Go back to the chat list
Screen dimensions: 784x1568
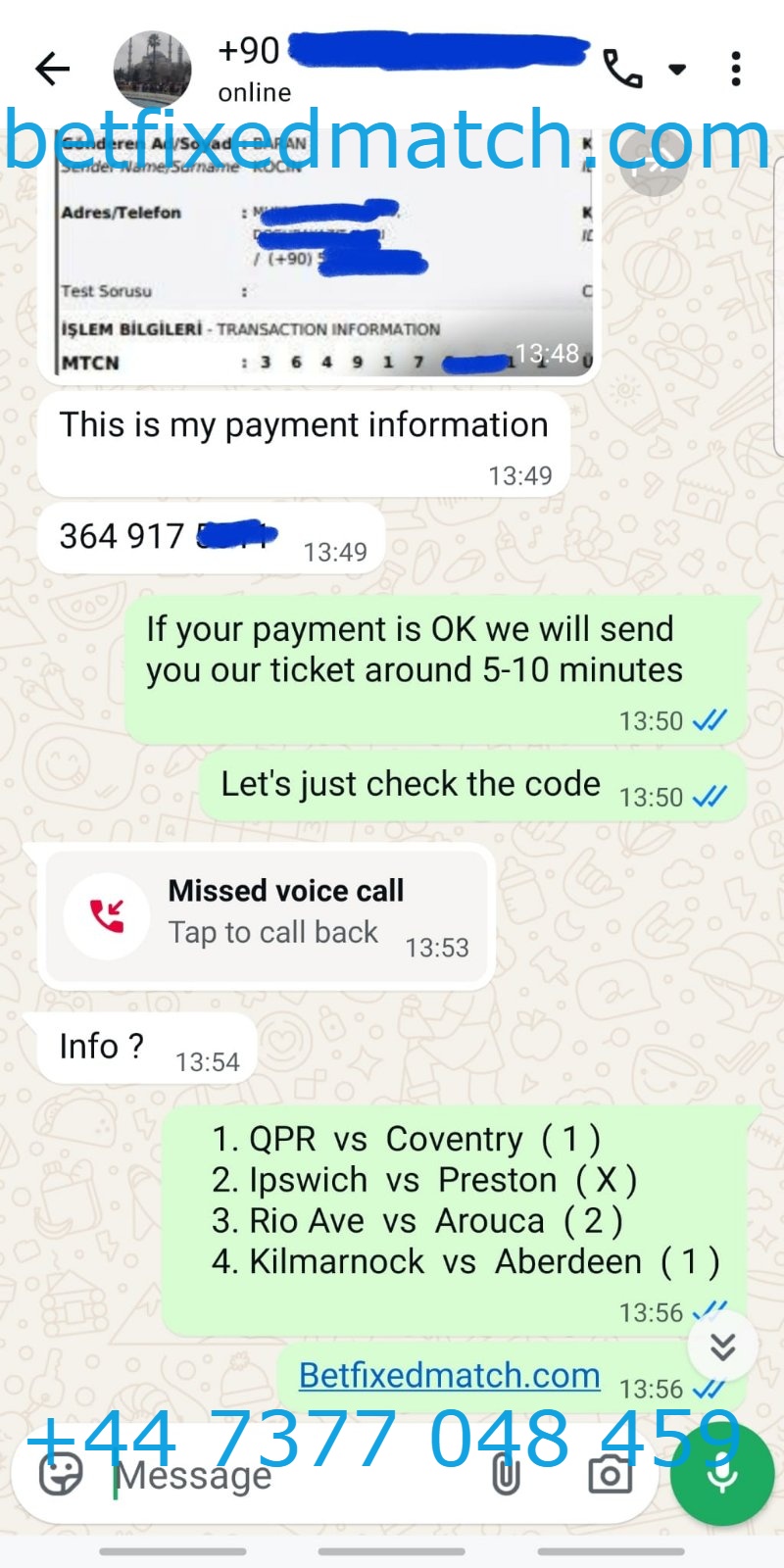(53, 69)
